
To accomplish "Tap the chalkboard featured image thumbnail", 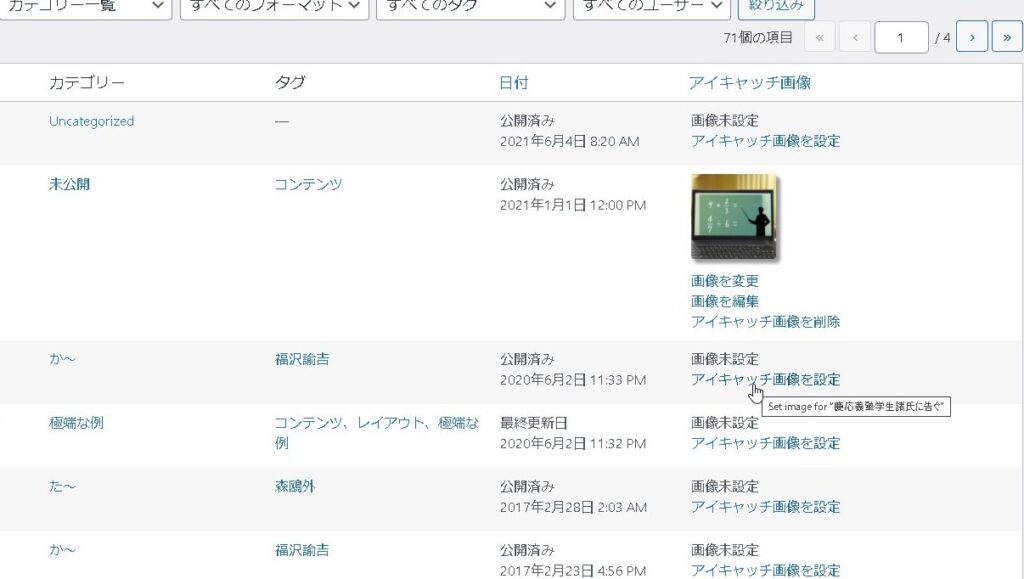I will 735,218.
